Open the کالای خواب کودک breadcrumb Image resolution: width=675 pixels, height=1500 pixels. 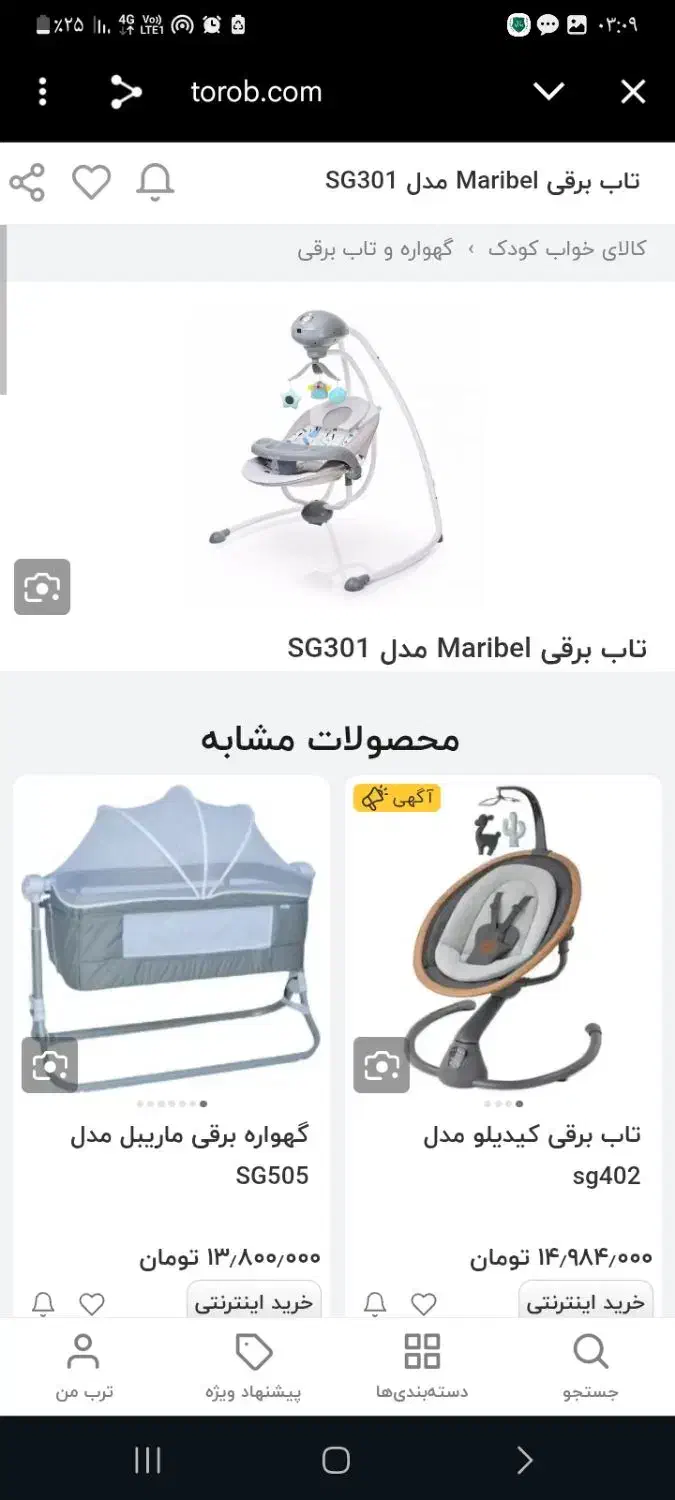(567, 249)
